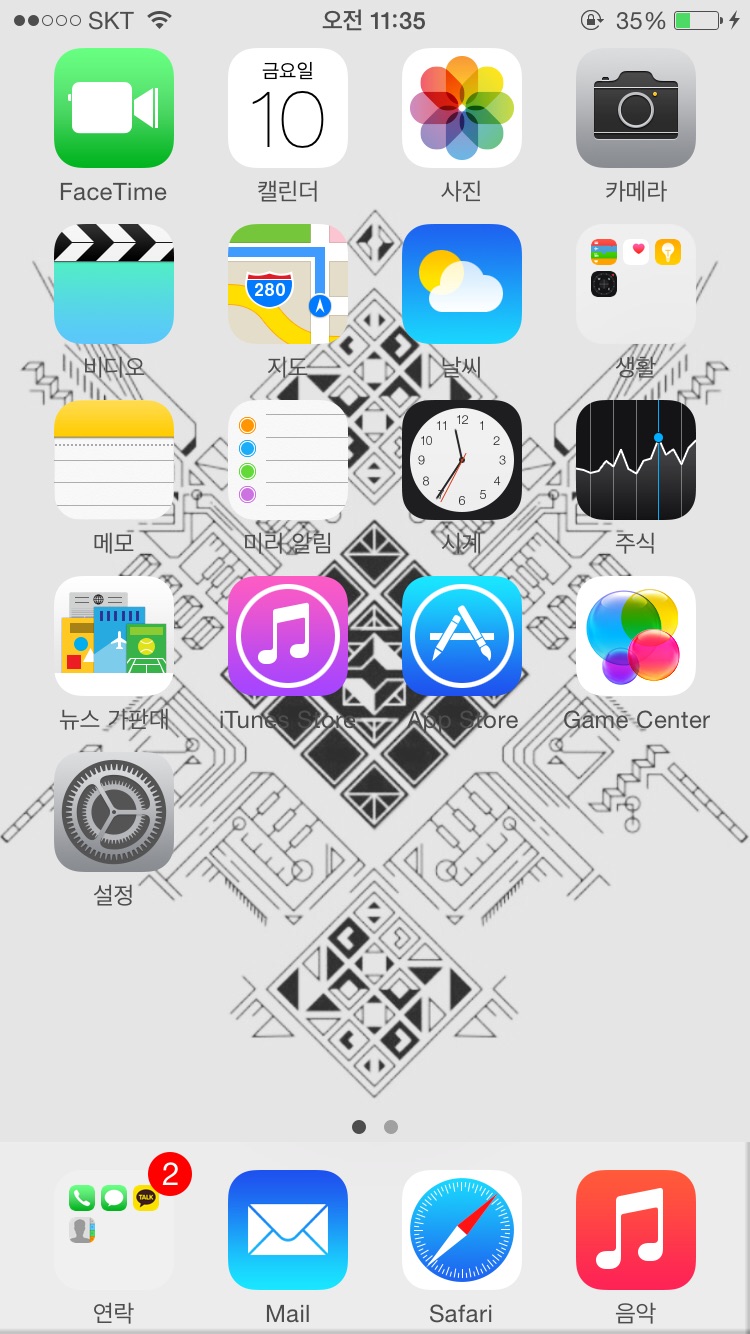Open the 사진 photos app

point(462,108)
